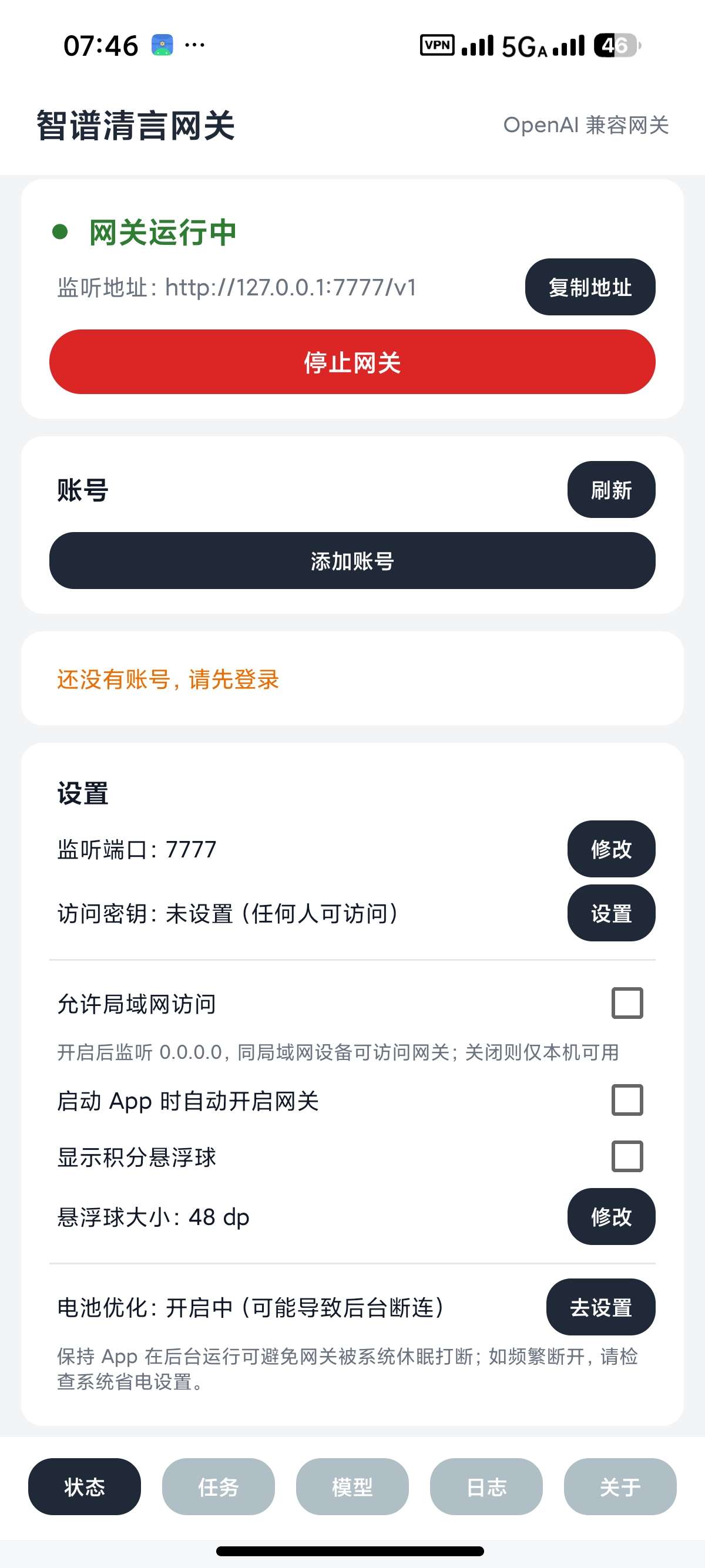Refresh the account list with 刷新
705x1568 pixels.
(x=611, y=490)
